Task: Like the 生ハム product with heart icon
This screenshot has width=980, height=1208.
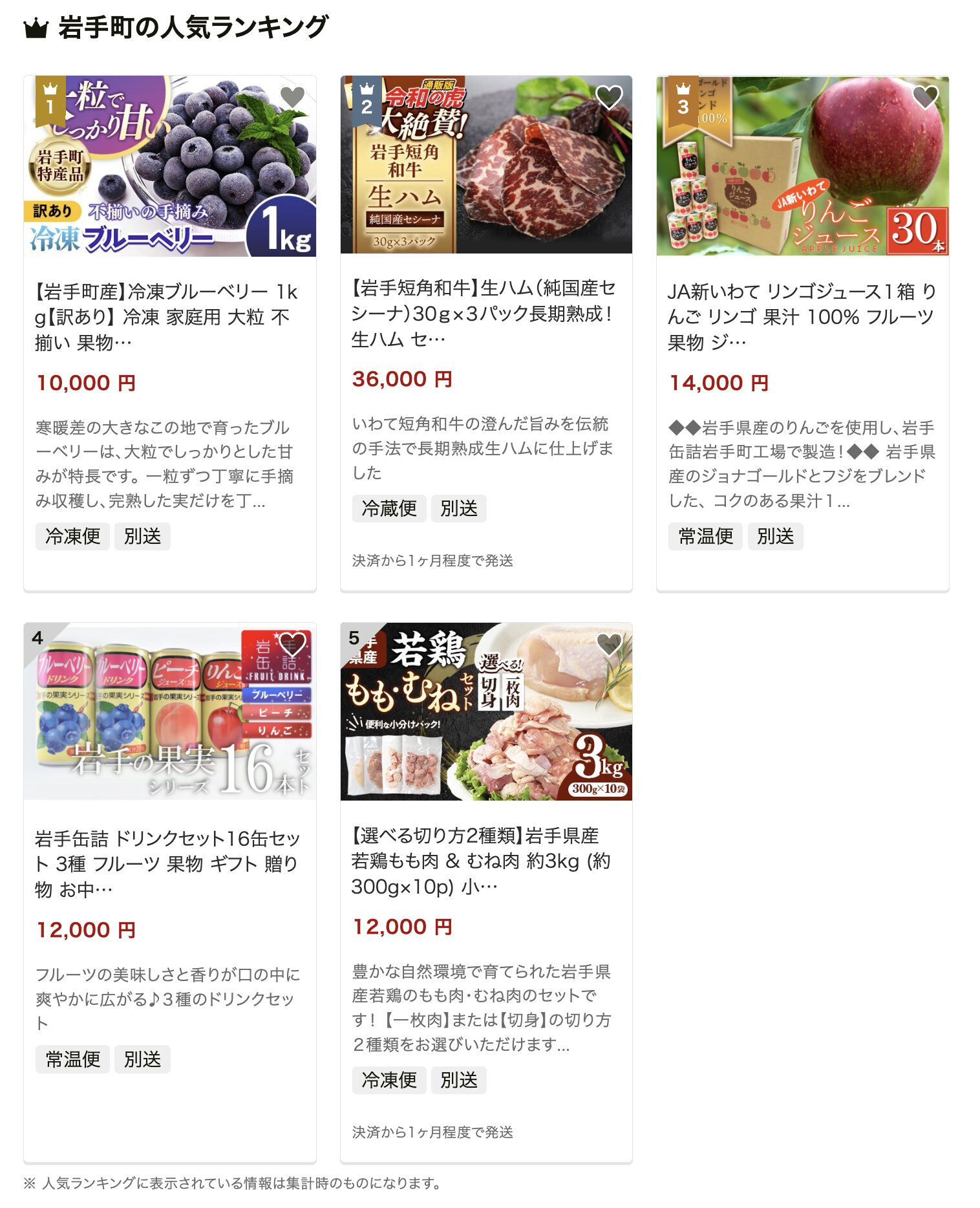Action: tap(608, 97)
